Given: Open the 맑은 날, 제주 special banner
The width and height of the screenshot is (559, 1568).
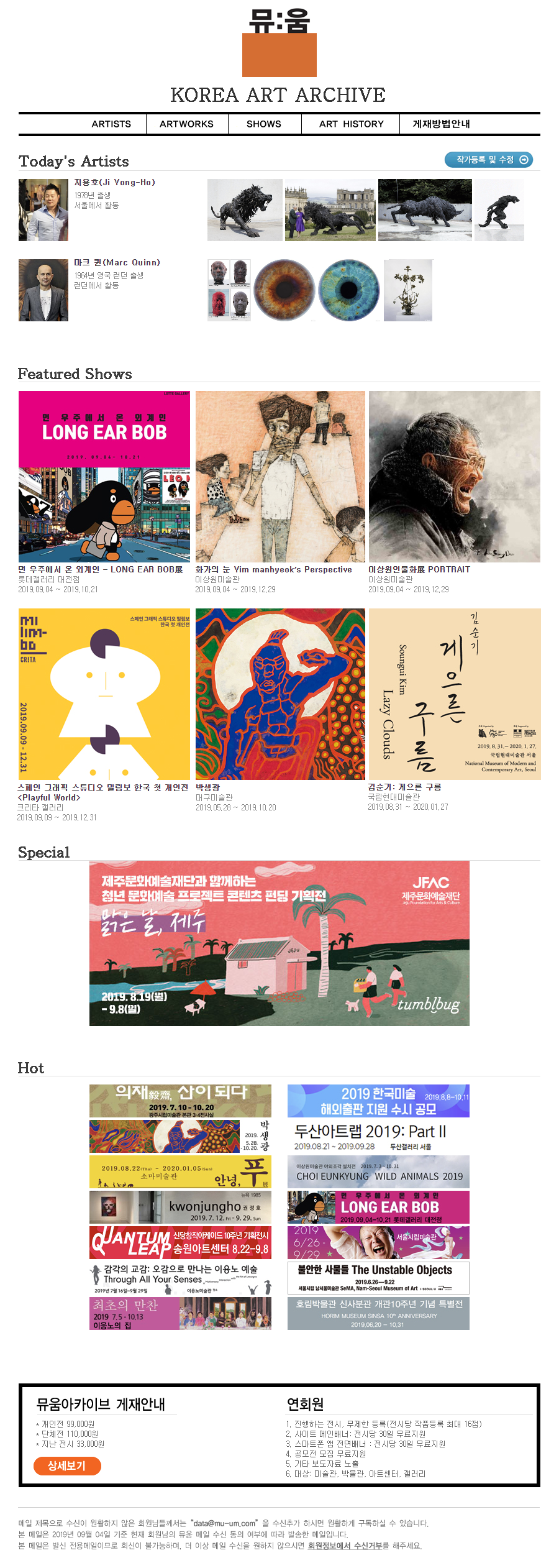Looking at the screenshot, I should [x=279, y=943].
